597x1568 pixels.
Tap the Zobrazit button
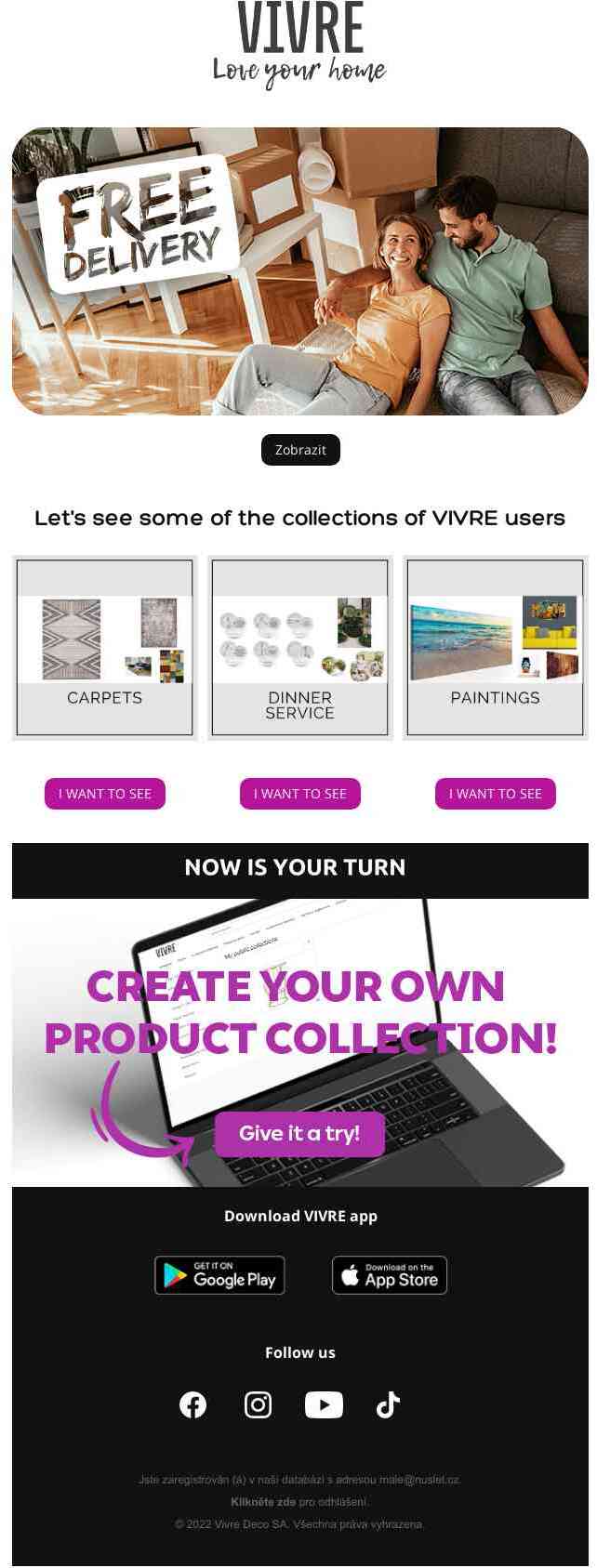pos(300,450)
